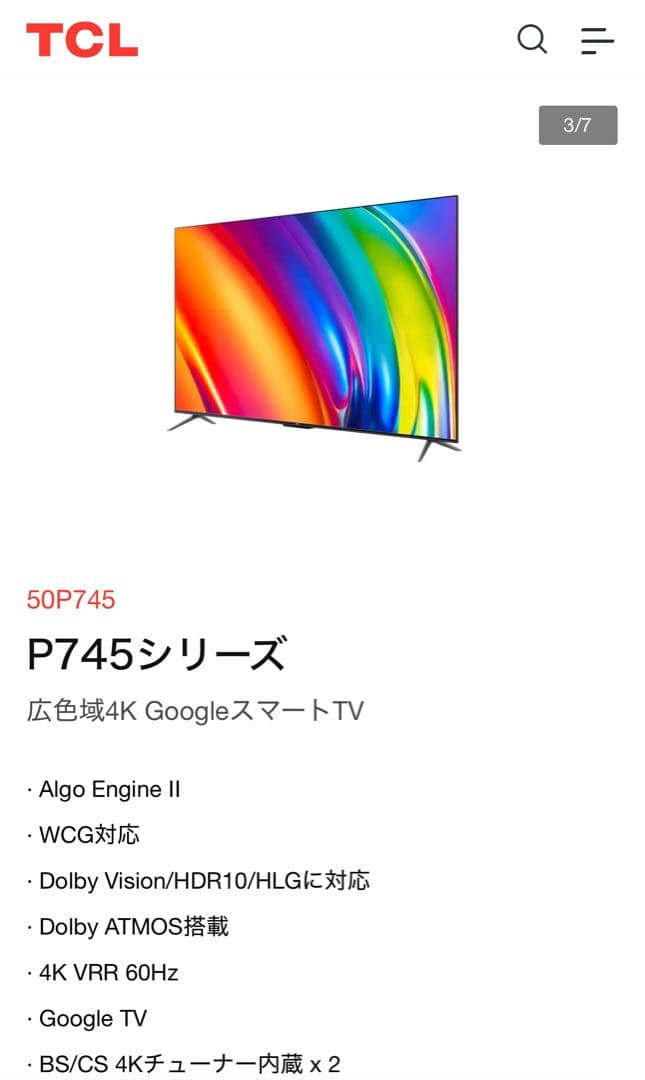Open the search icon in the header
This screenshot has width=645, height=1080.
point(531,40)
